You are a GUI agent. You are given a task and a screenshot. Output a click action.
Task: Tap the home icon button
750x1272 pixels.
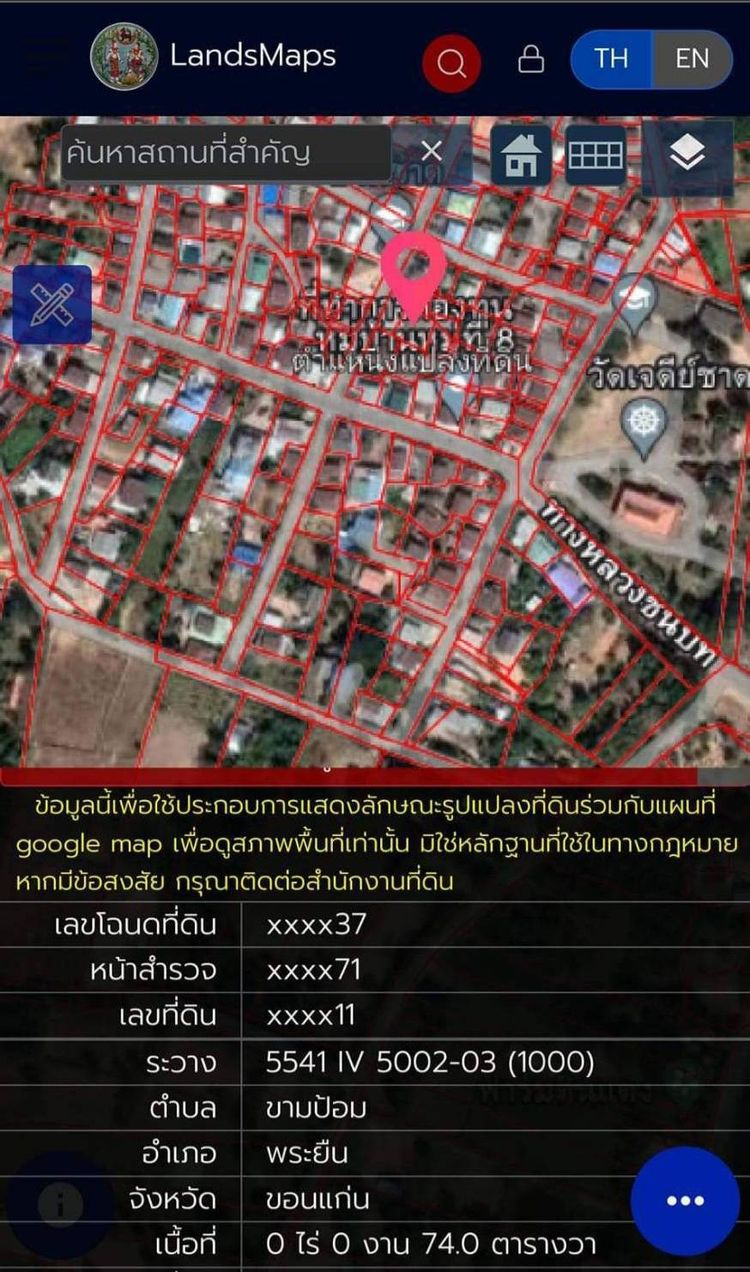[x=520, y=155]
